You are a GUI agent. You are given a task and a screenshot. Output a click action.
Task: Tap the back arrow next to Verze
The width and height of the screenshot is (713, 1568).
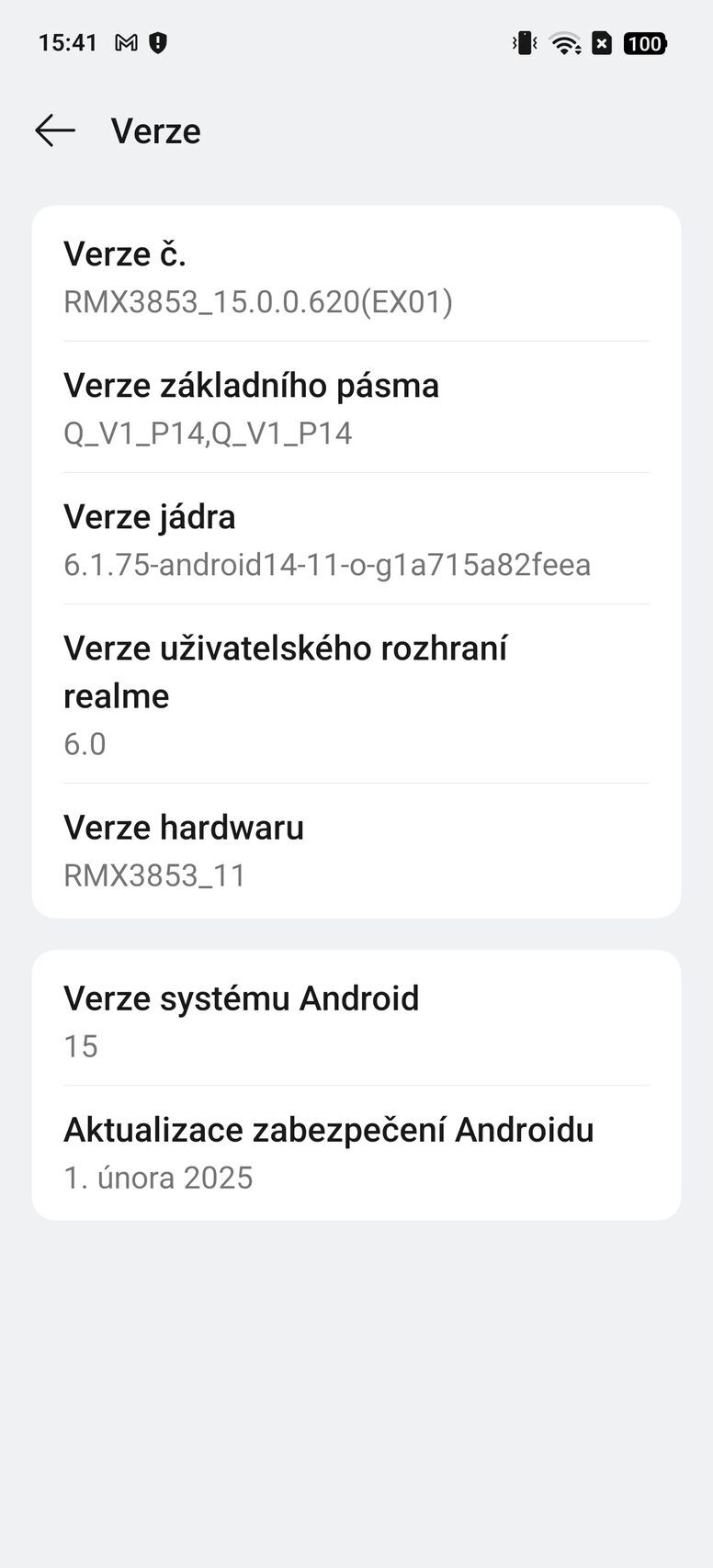[55, 130]
